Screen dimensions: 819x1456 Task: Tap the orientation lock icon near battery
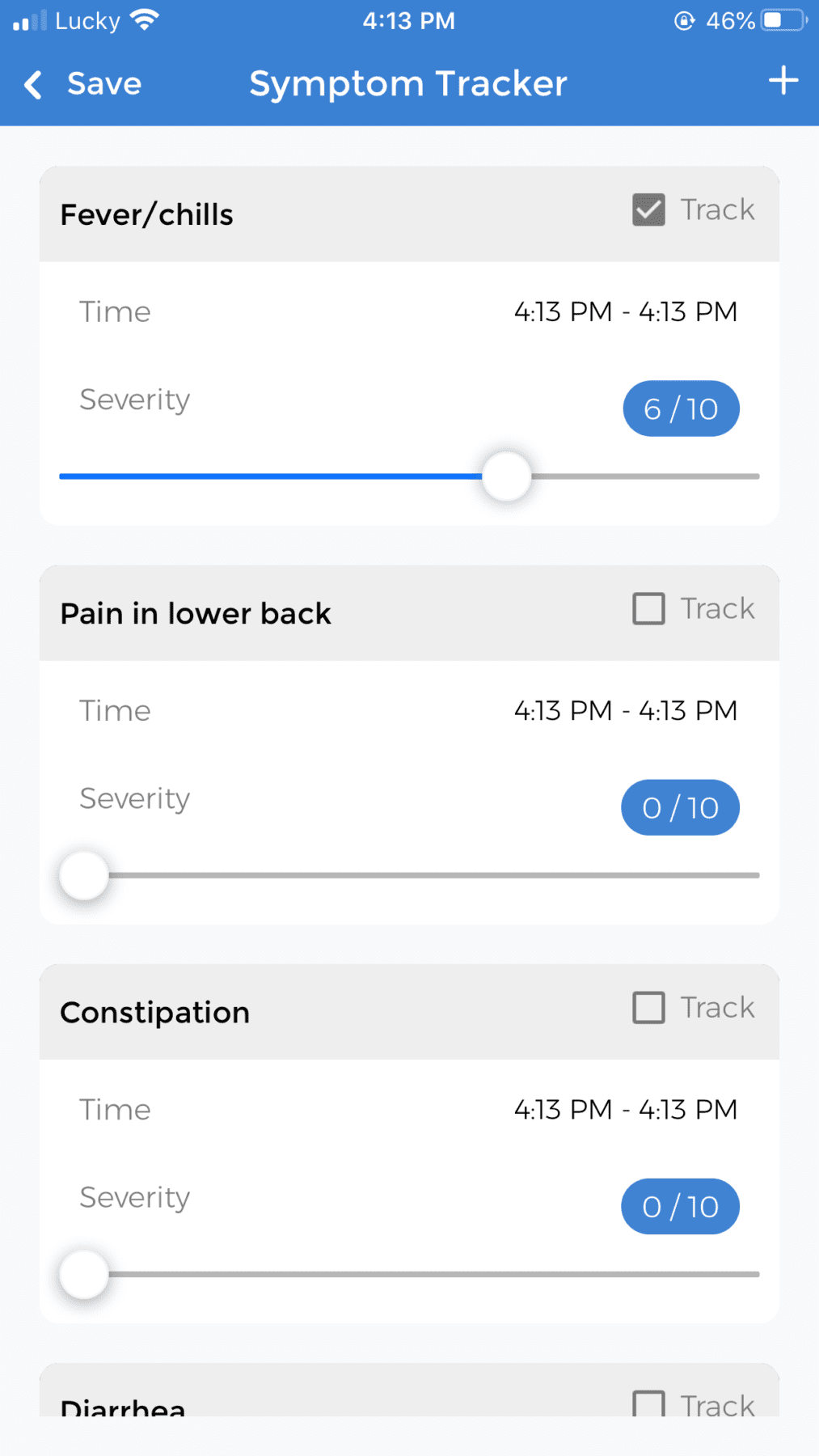pyautogui.click(x=684, y=20)
